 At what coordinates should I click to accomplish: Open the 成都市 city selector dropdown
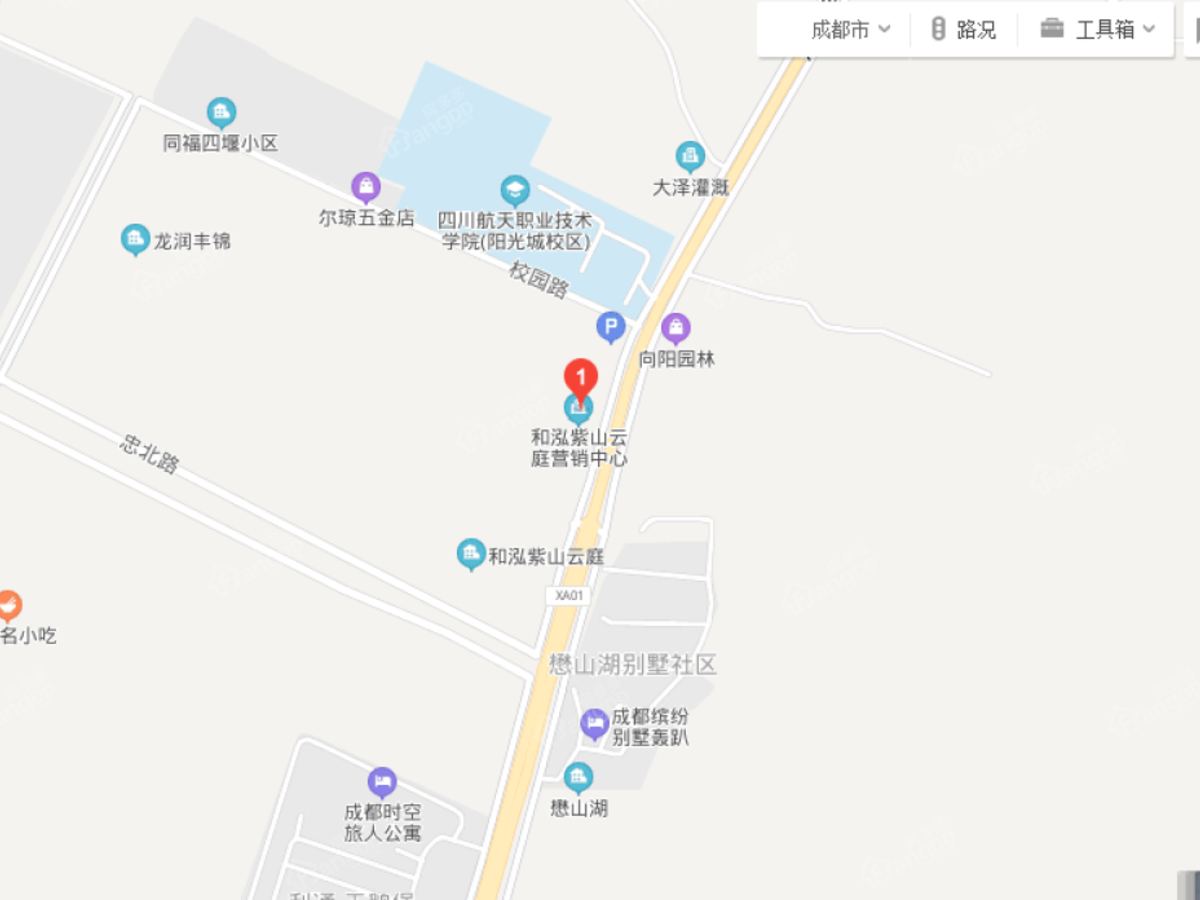click(850, 30)
